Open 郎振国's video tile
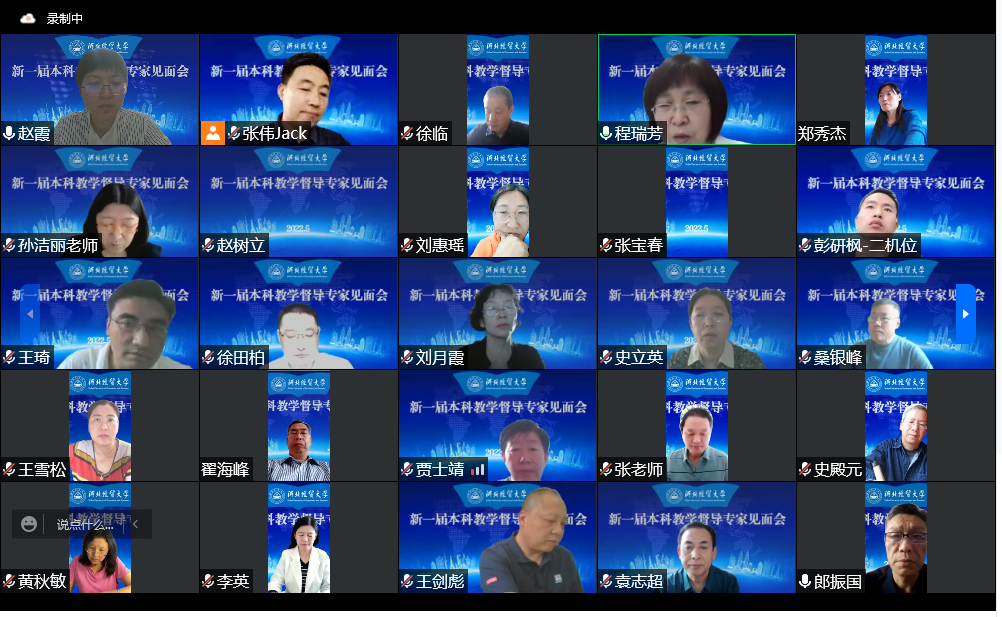Viewport: 1002px width, 617px height. (x=895, y=538)
